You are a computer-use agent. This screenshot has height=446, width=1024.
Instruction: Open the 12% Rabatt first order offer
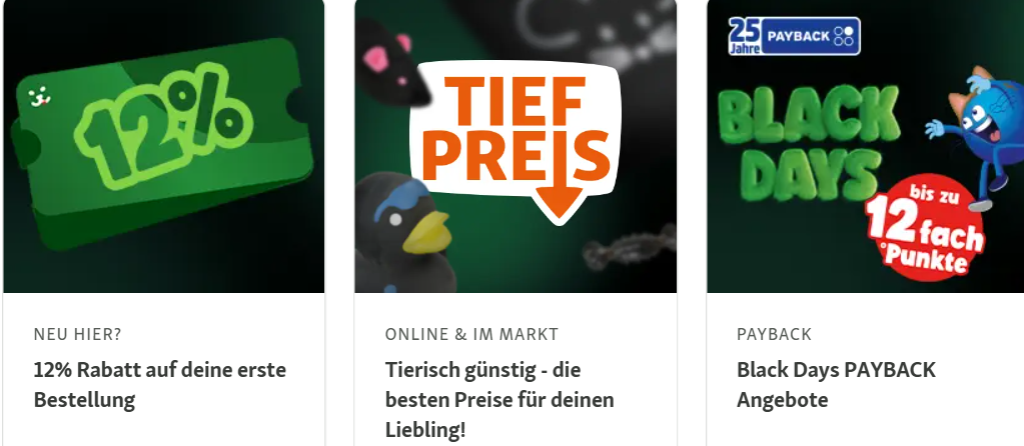160,385
